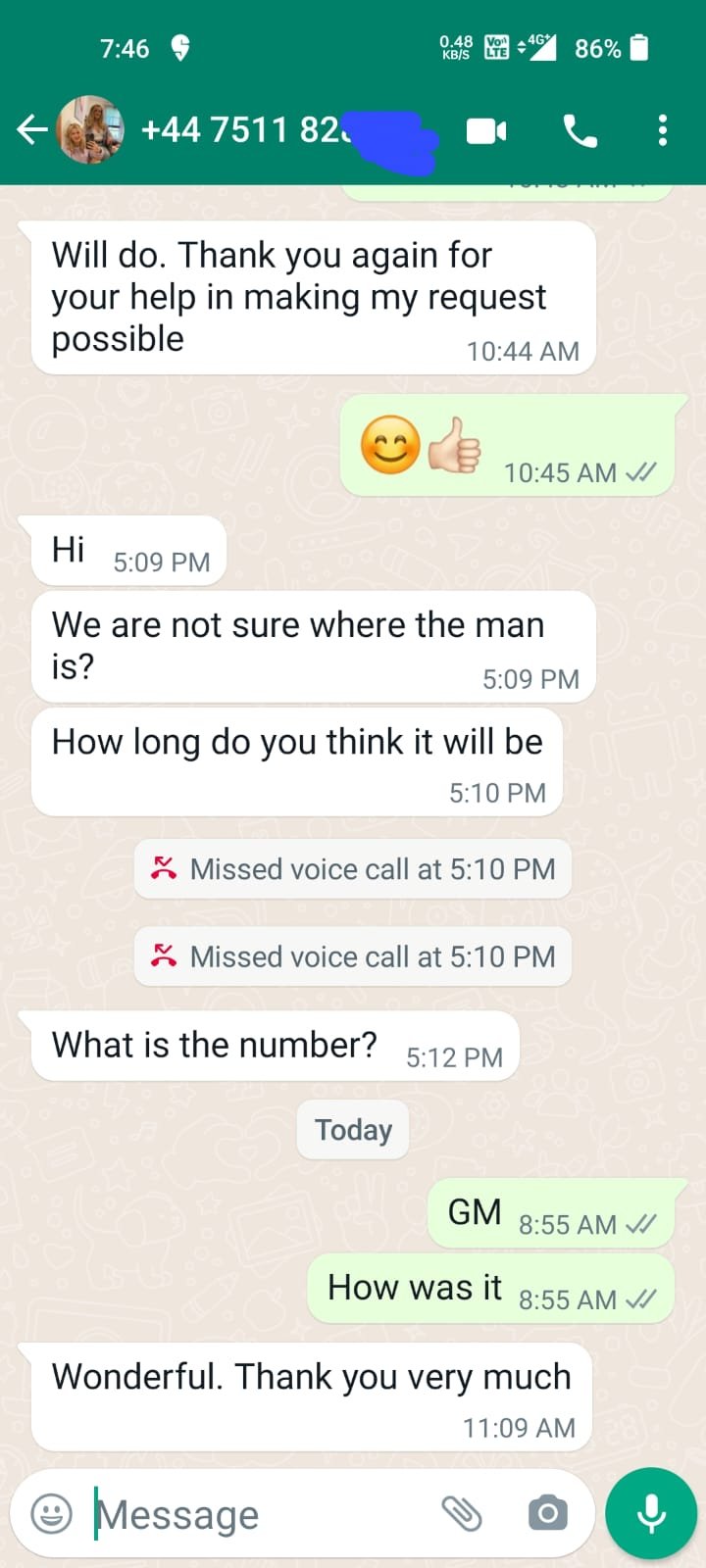The height and width of the screenshot is (1568, 706).
Task: Go back to the chat list
Action: (x=31, y=129)
